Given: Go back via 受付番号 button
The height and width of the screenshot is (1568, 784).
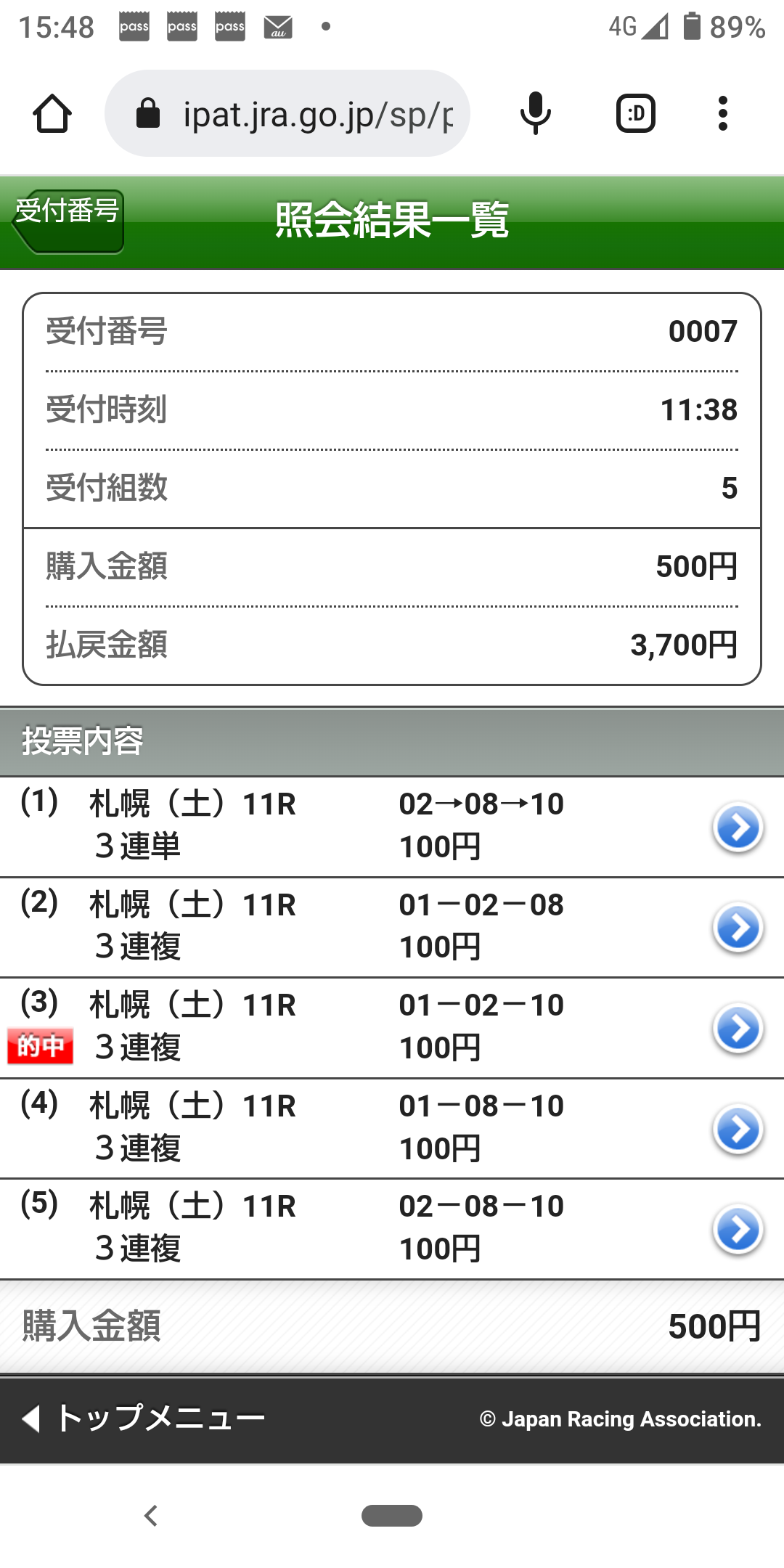Looking at the screenshot, I should tap(68, 221).
